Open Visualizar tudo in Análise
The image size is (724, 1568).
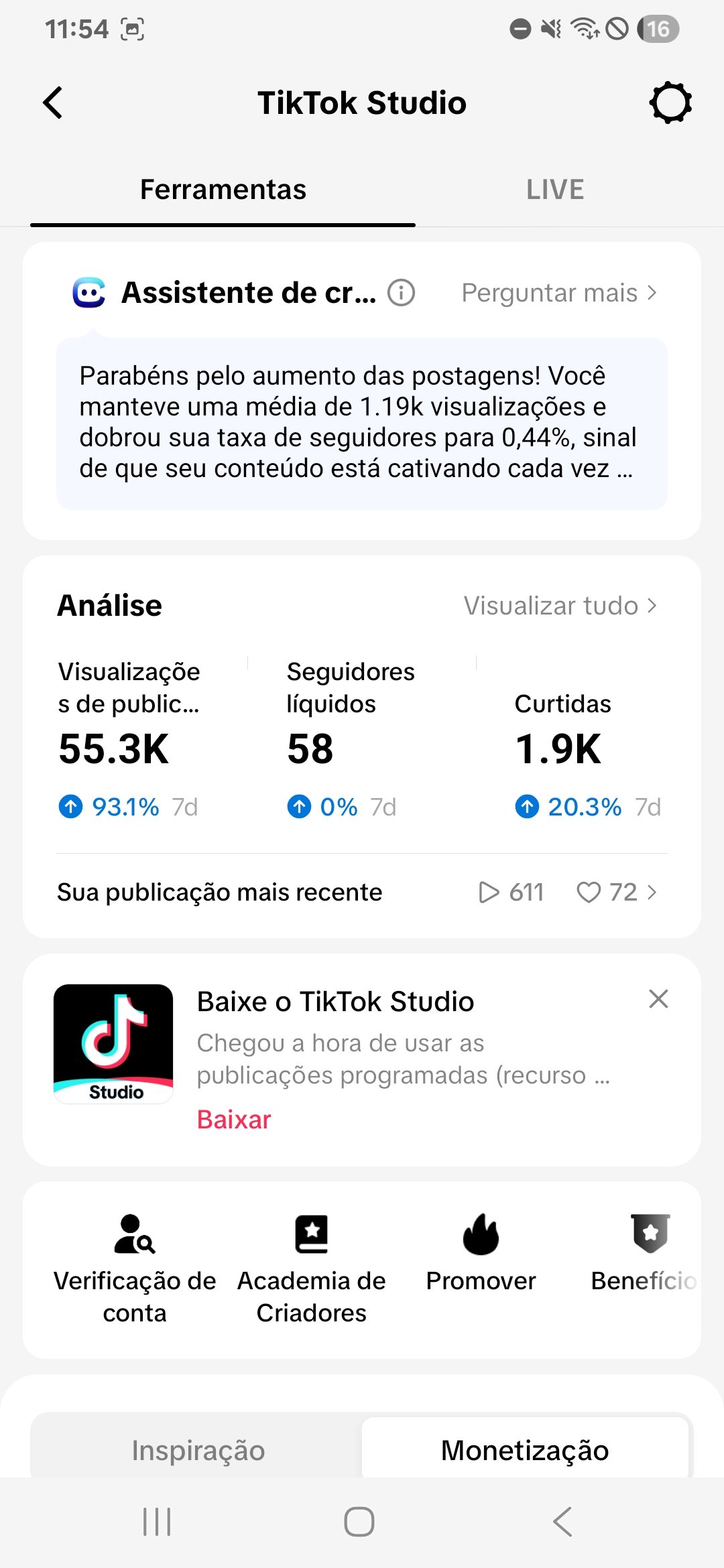point(560,606)
